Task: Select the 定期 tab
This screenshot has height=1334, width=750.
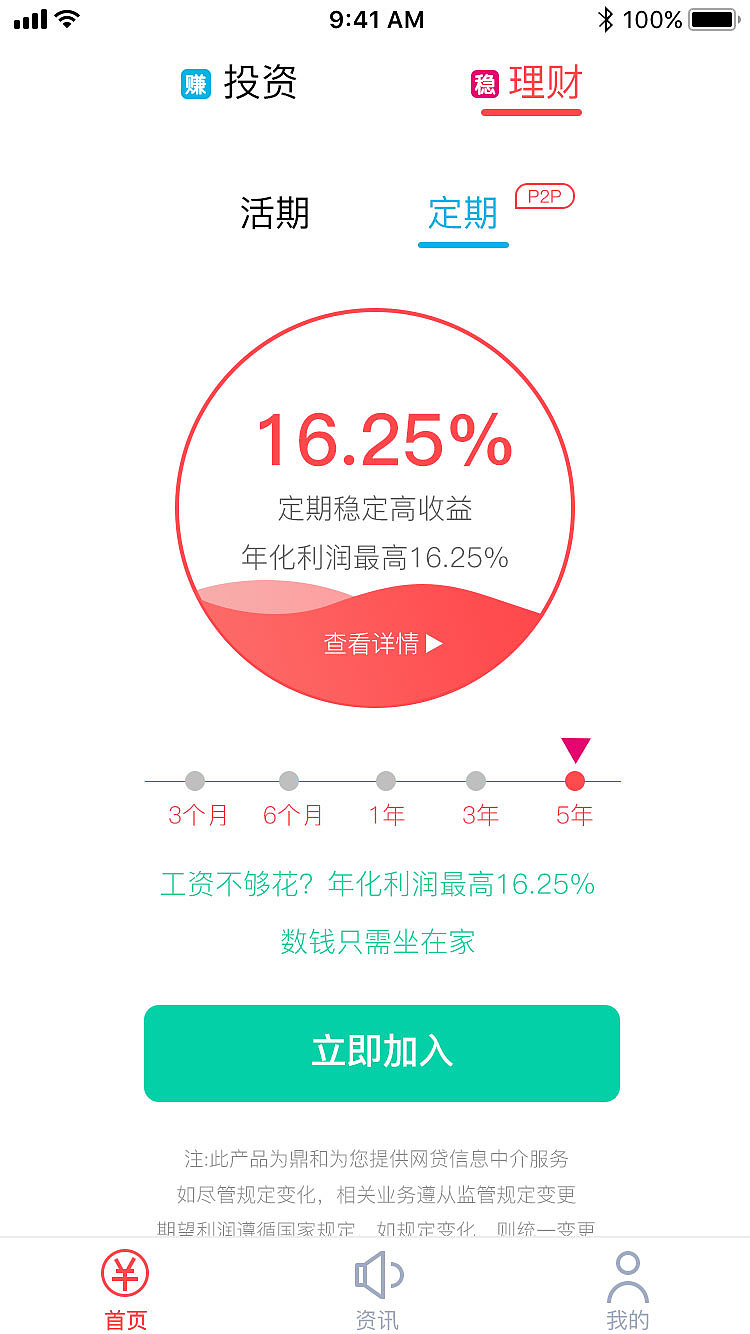Action: click(x=463, y=213)
